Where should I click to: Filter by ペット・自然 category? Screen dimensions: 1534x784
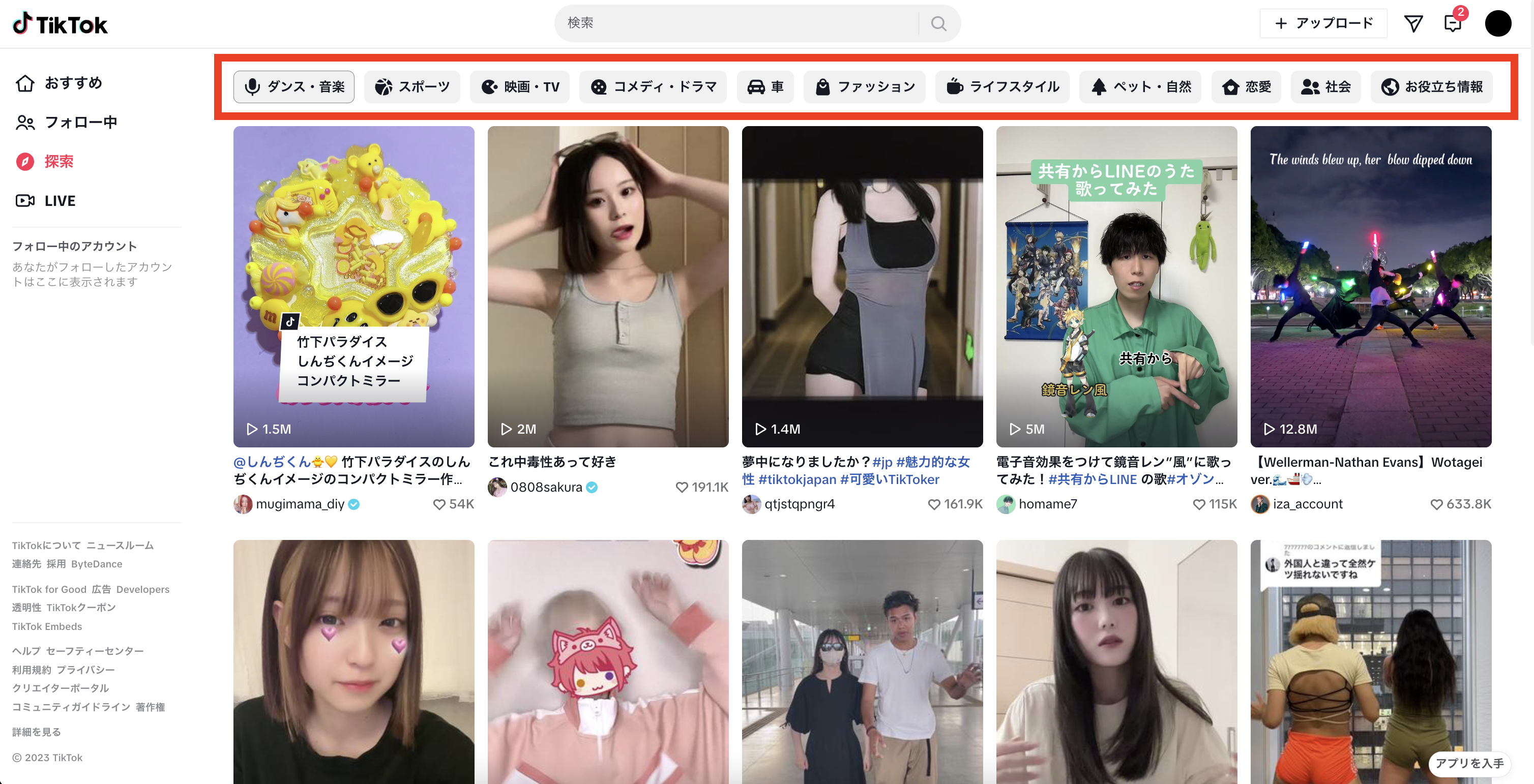(1141, 87)
